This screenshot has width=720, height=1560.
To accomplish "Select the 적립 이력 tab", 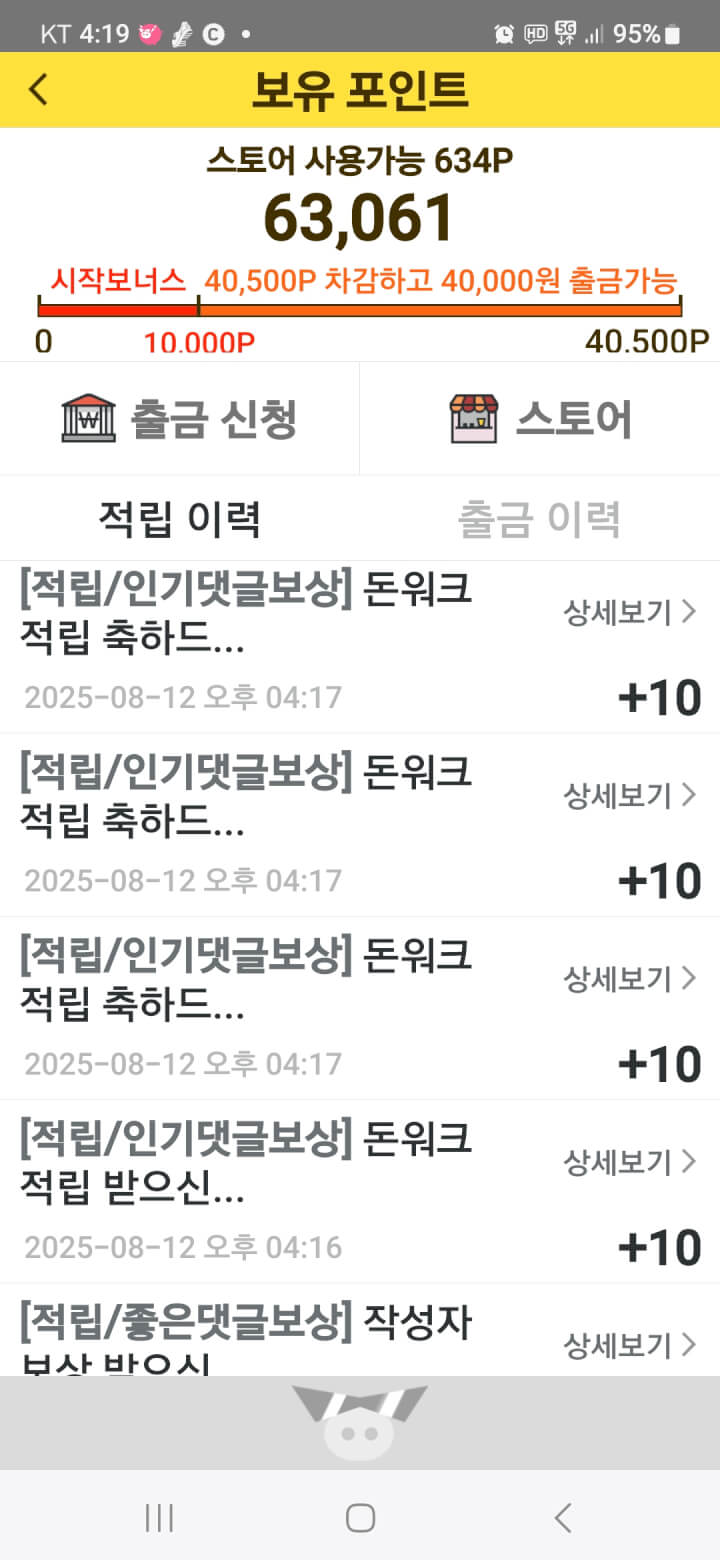I will pyautogui.click(x=180, y=519).
